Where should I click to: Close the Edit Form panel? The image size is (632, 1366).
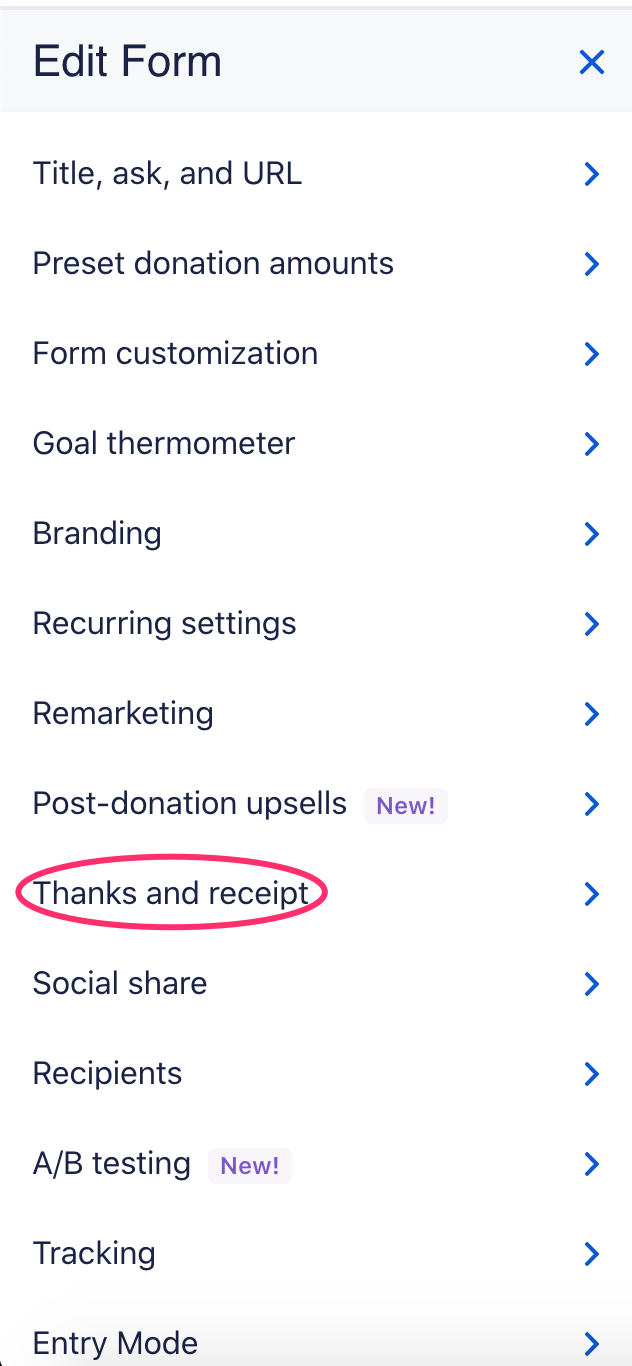(x=592, y=62)
